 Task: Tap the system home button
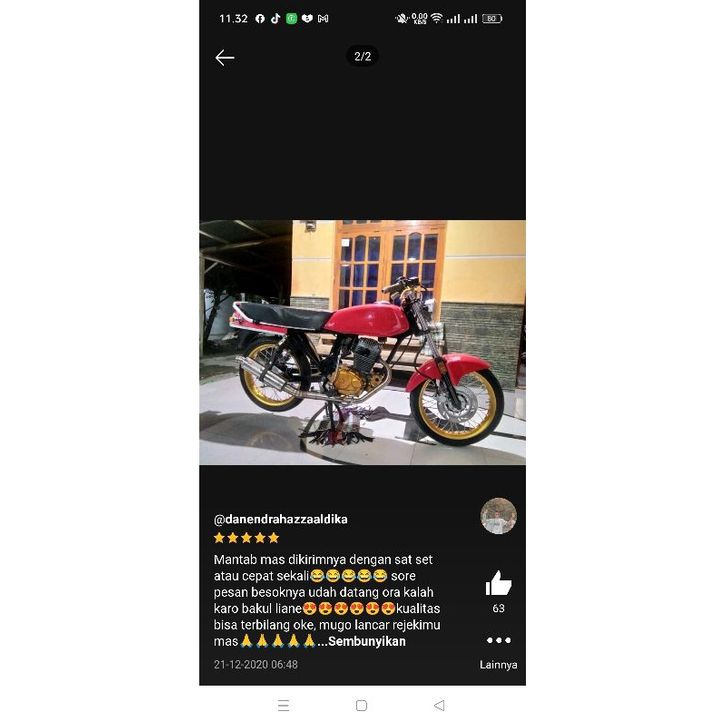point(361,705)
